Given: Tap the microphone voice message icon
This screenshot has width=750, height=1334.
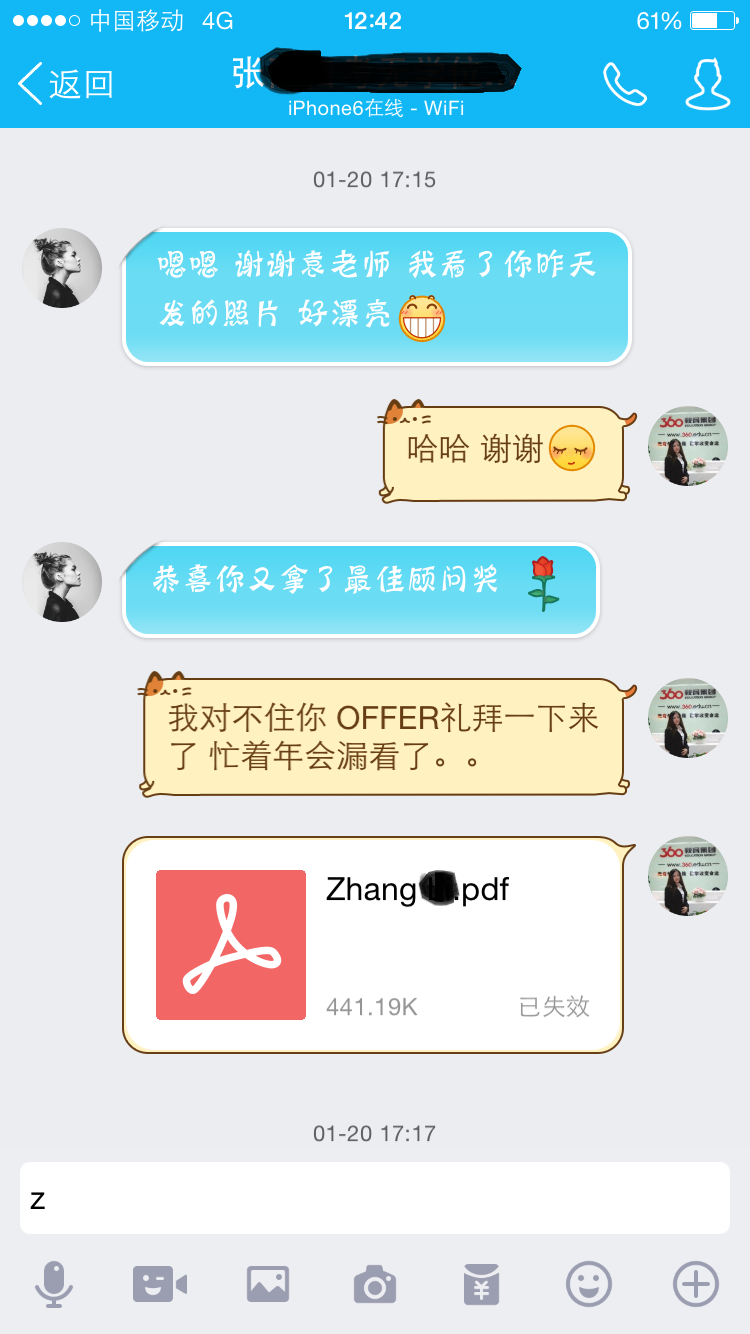Looking at the screenshot, I should tap(54, 1283).
